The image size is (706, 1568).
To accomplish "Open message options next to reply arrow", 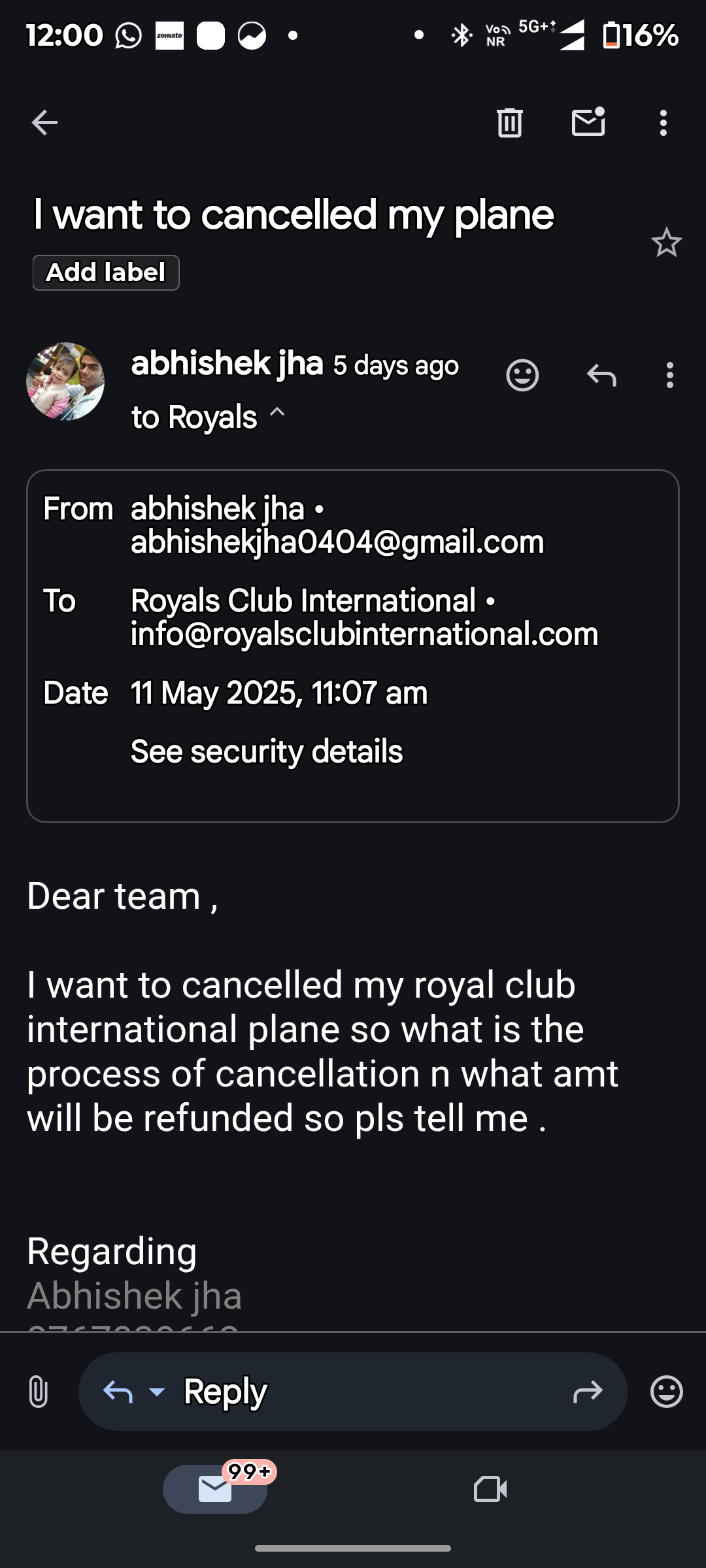I will point(669,376).
